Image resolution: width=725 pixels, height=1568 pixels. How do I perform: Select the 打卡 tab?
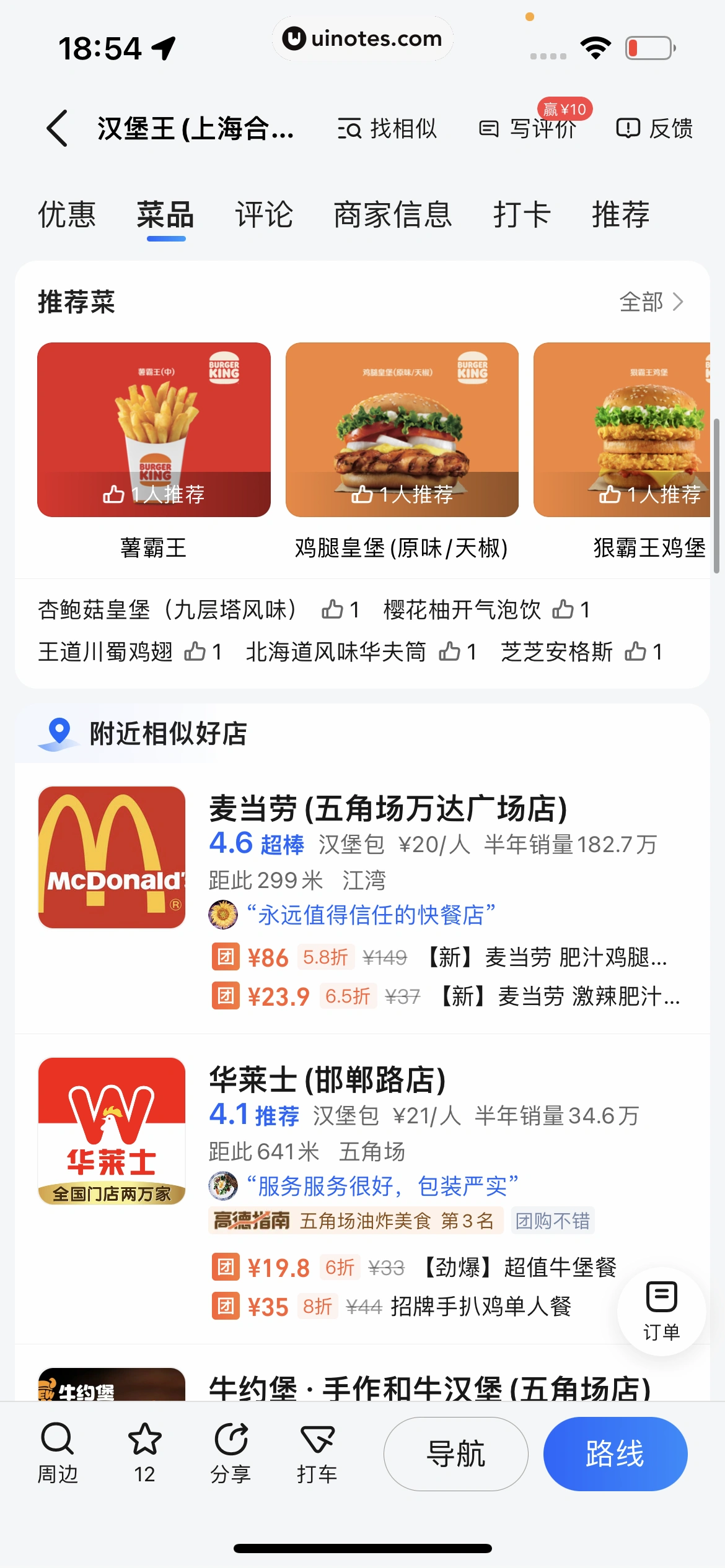click(x=522, y=215)
